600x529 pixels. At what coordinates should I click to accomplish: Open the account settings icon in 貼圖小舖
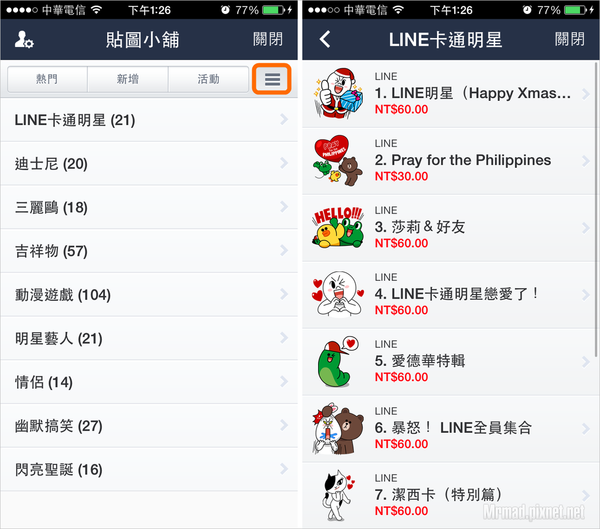[x=25, y=41]
